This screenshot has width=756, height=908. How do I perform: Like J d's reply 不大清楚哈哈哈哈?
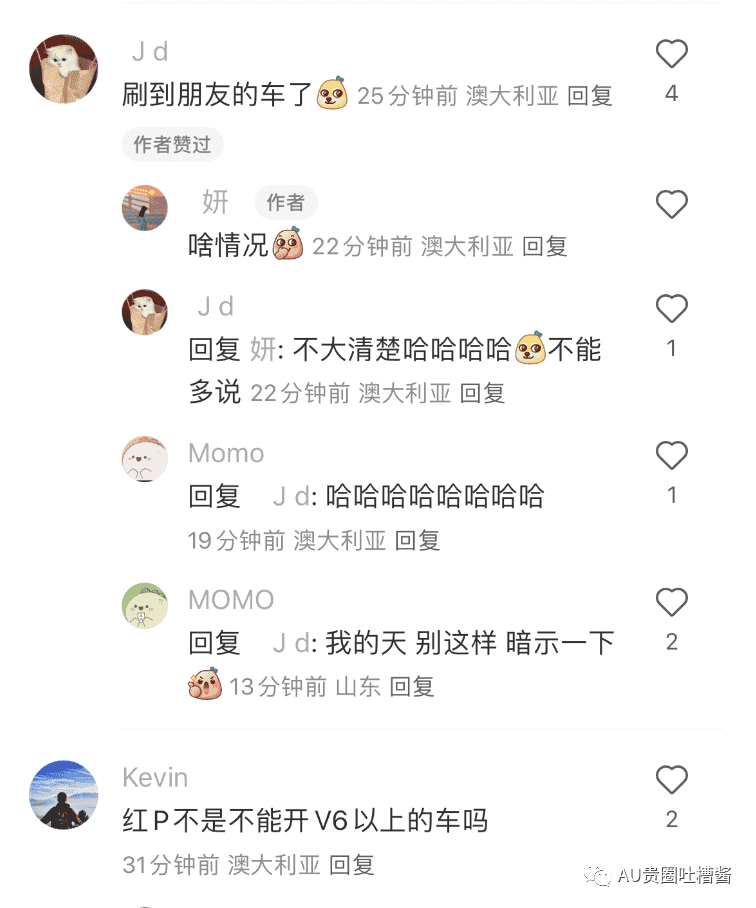(x=671, y=308)
